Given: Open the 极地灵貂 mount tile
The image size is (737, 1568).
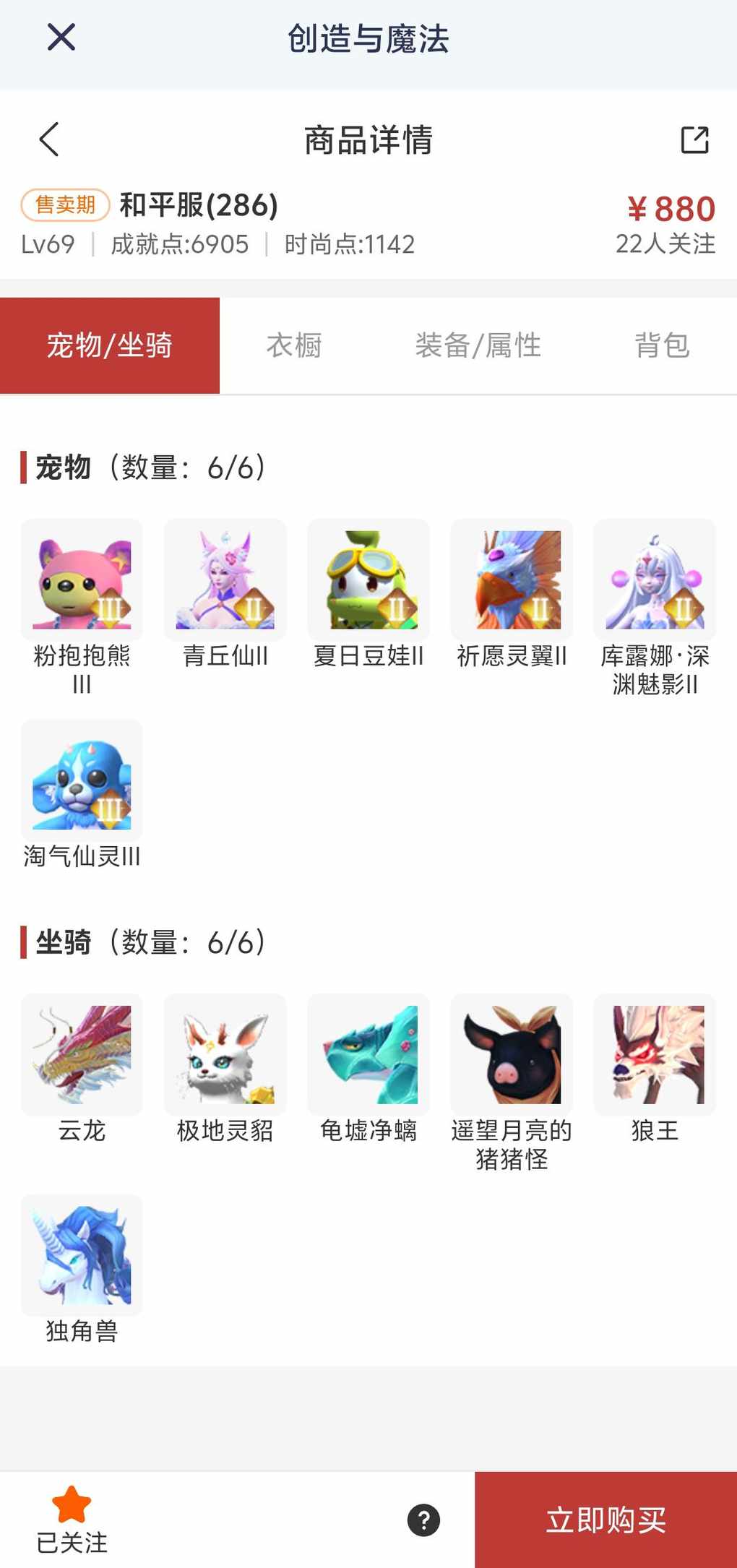Looking at the screenshot, I should point(225,1055).
